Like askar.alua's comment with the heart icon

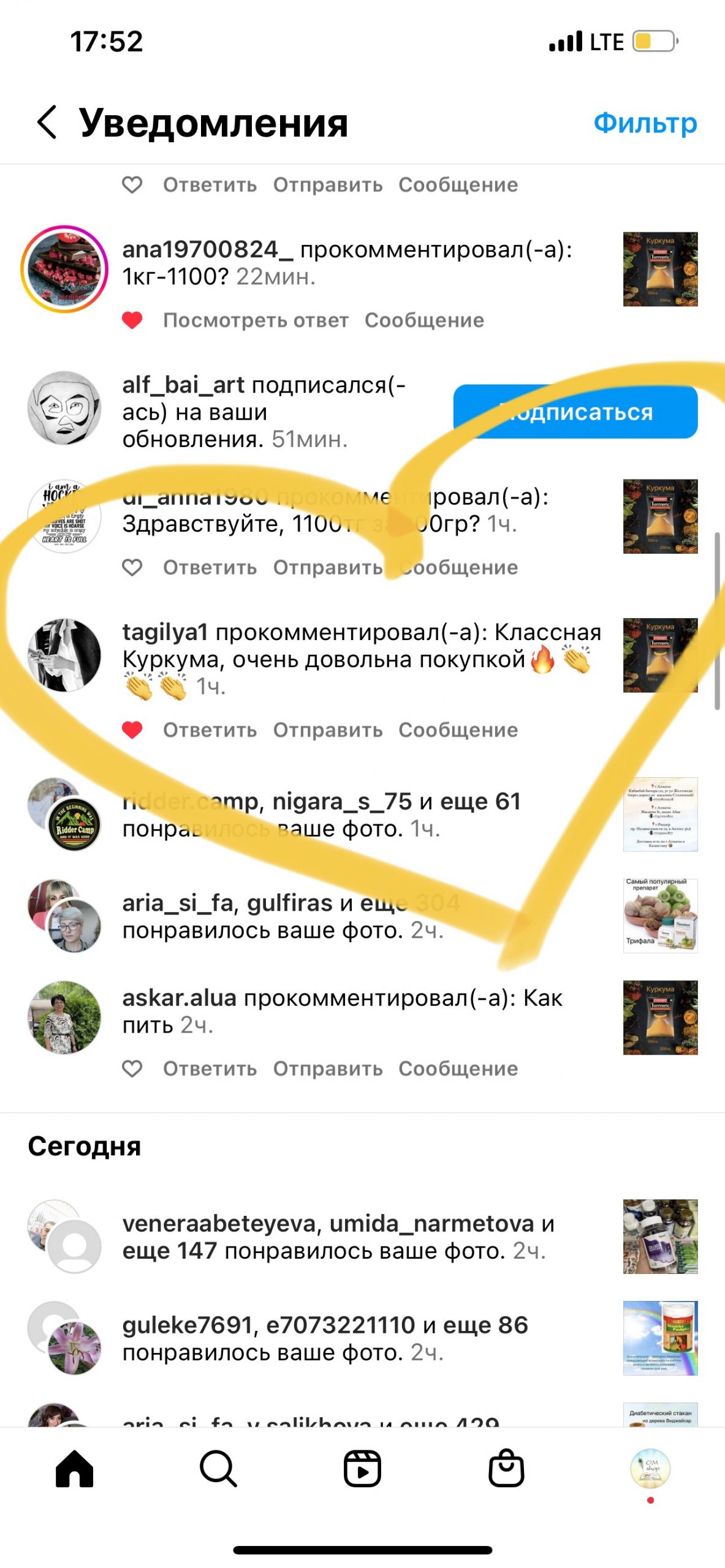132,1069
